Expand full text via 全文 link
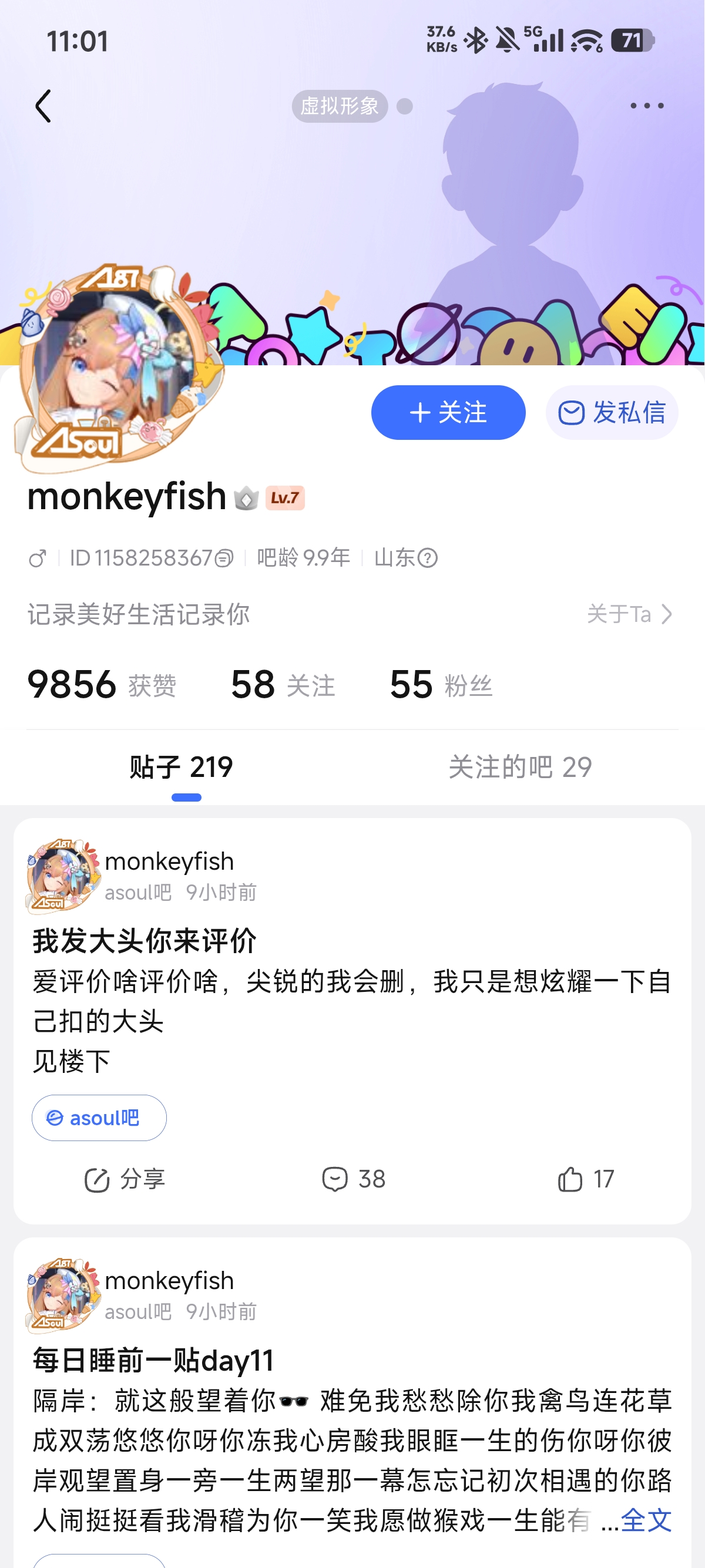Viewport: 705px width, 1568px height. click(646, 1520)
